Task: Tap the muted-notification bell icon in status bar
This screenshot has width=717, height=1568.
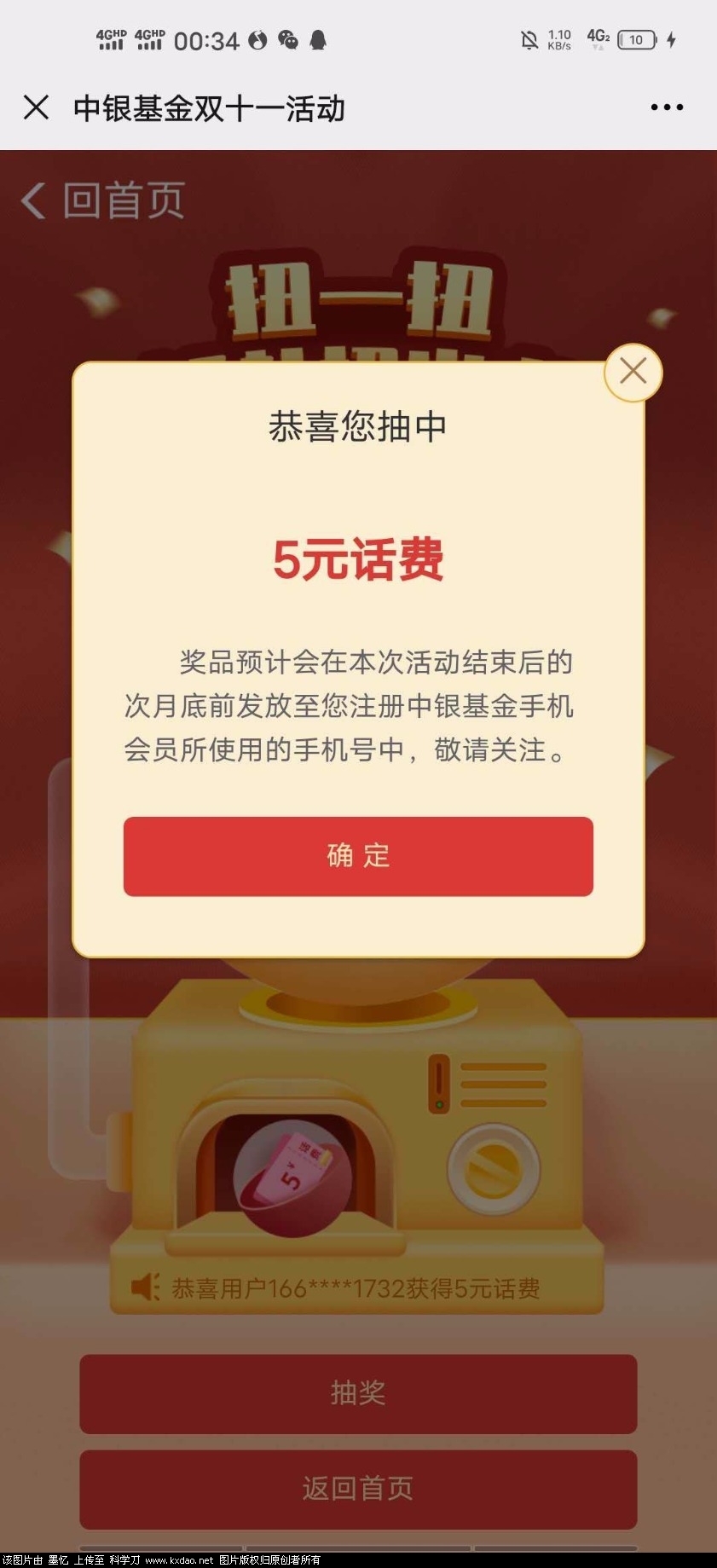Action: click(x=529, y=39)
